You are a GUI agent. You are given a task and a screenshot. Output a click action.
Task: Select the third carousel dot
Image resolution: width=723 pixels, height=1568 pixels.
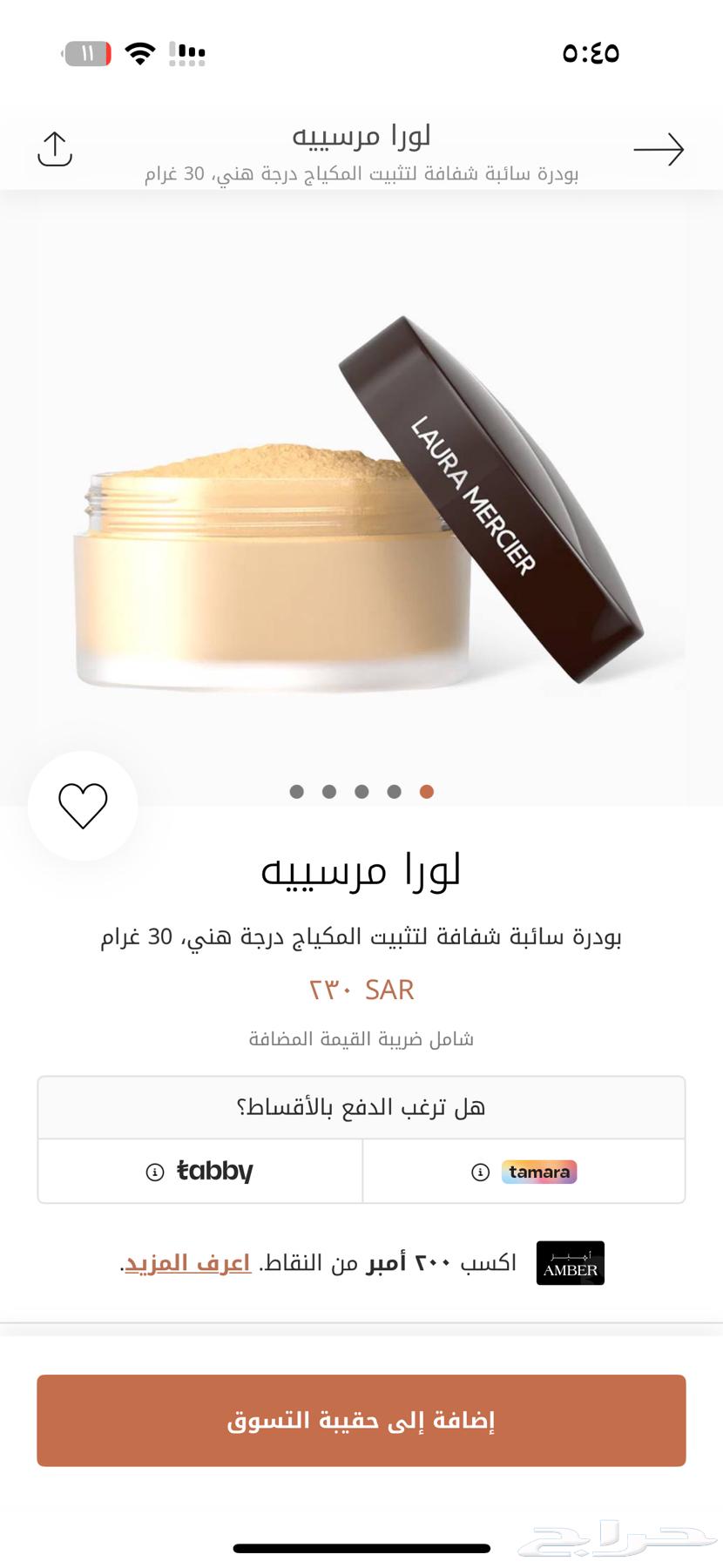pos(361,793)
